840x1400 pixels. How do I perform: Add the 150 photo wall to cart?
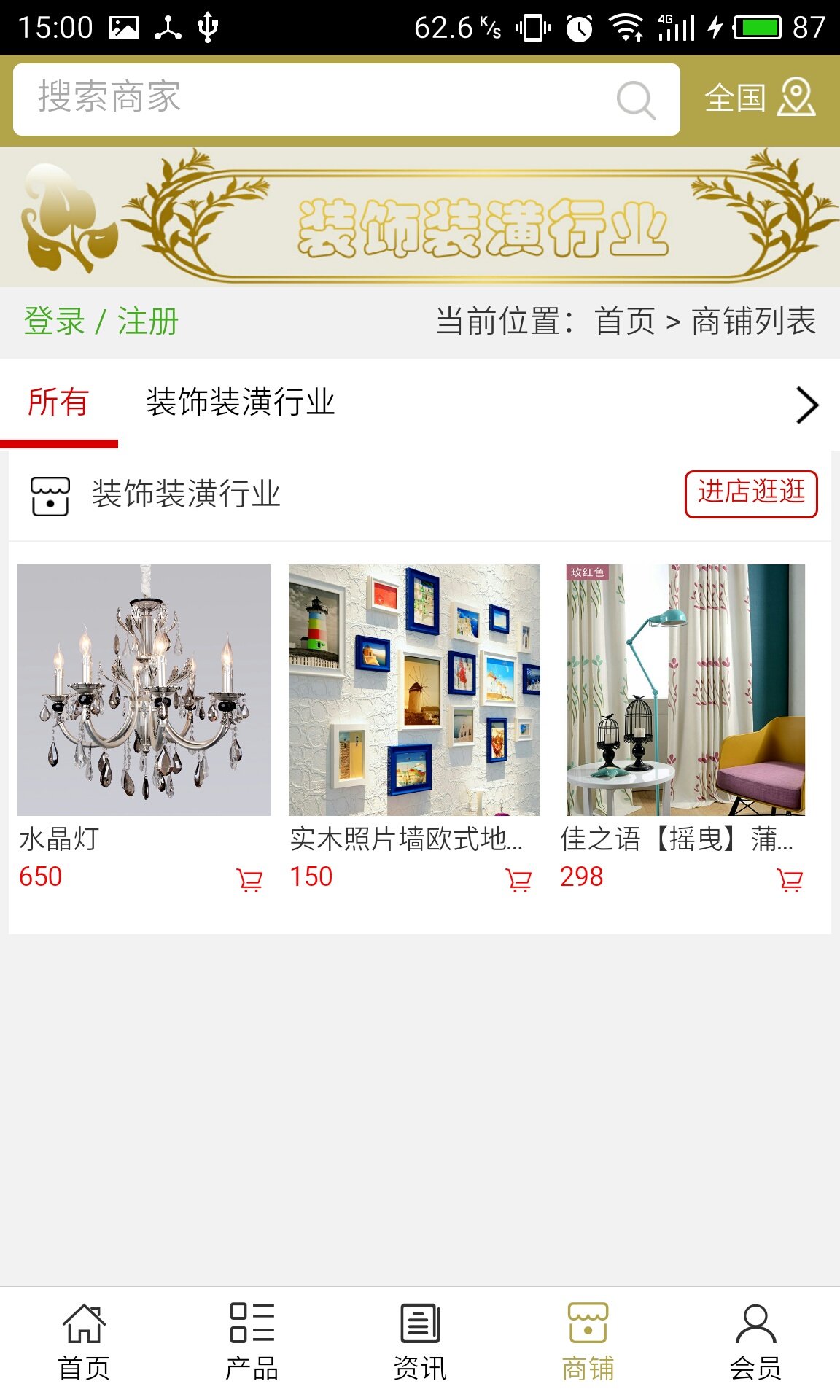[518, 880]
